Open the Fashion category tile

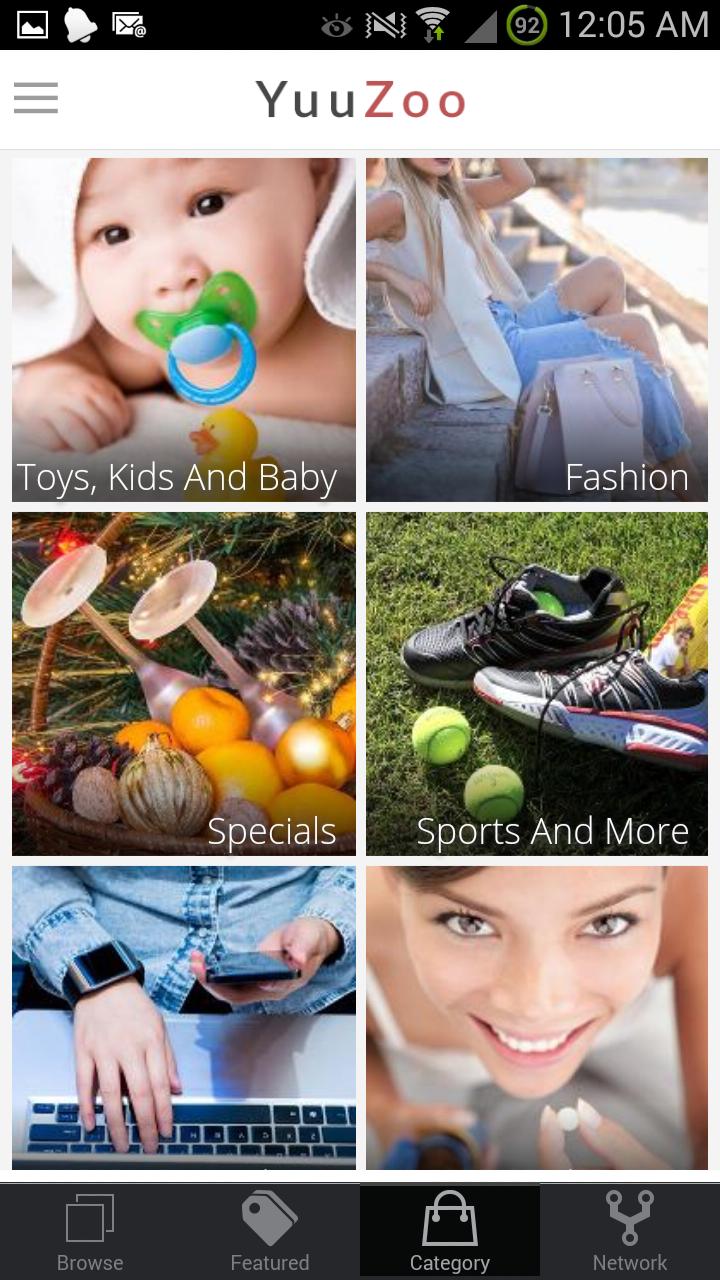pos(537,330)
